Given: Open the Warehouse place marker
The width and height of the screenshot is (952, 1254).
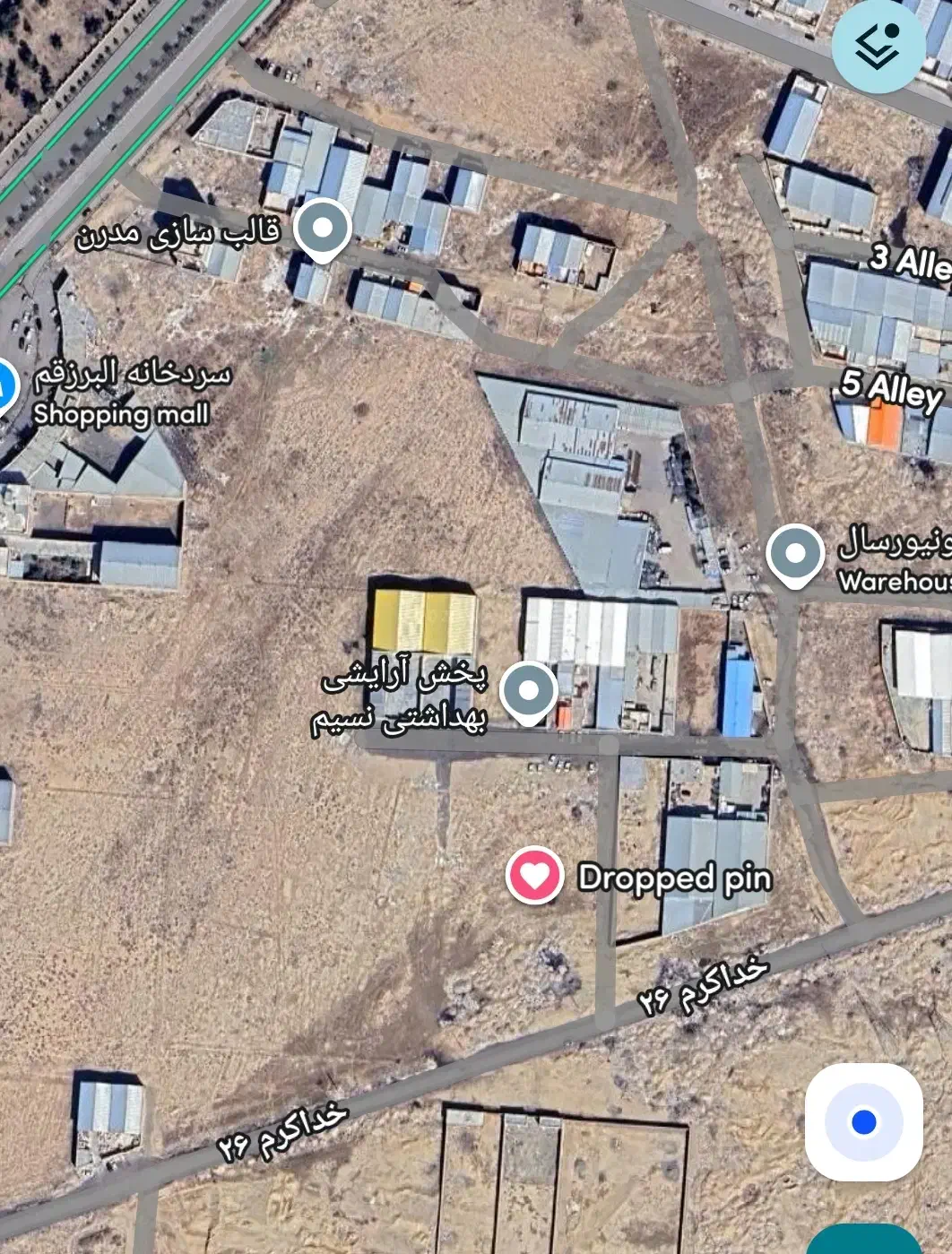Looking at the screenshot, I should [x=795, y=554].
